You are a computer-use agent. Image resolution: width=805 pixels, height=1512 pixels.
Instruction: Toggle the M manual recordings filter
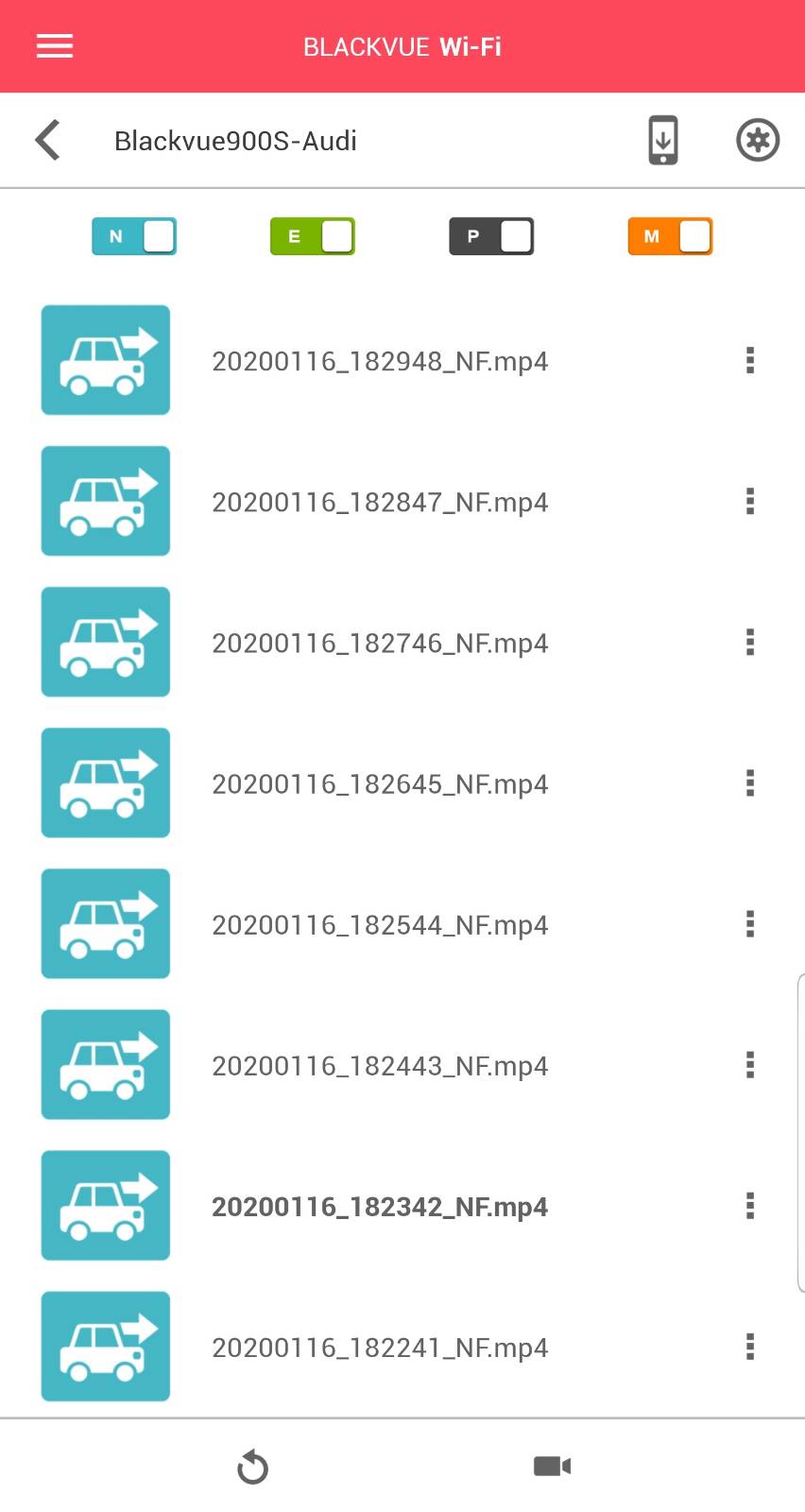pyautogui.click(x=671, y=236)
